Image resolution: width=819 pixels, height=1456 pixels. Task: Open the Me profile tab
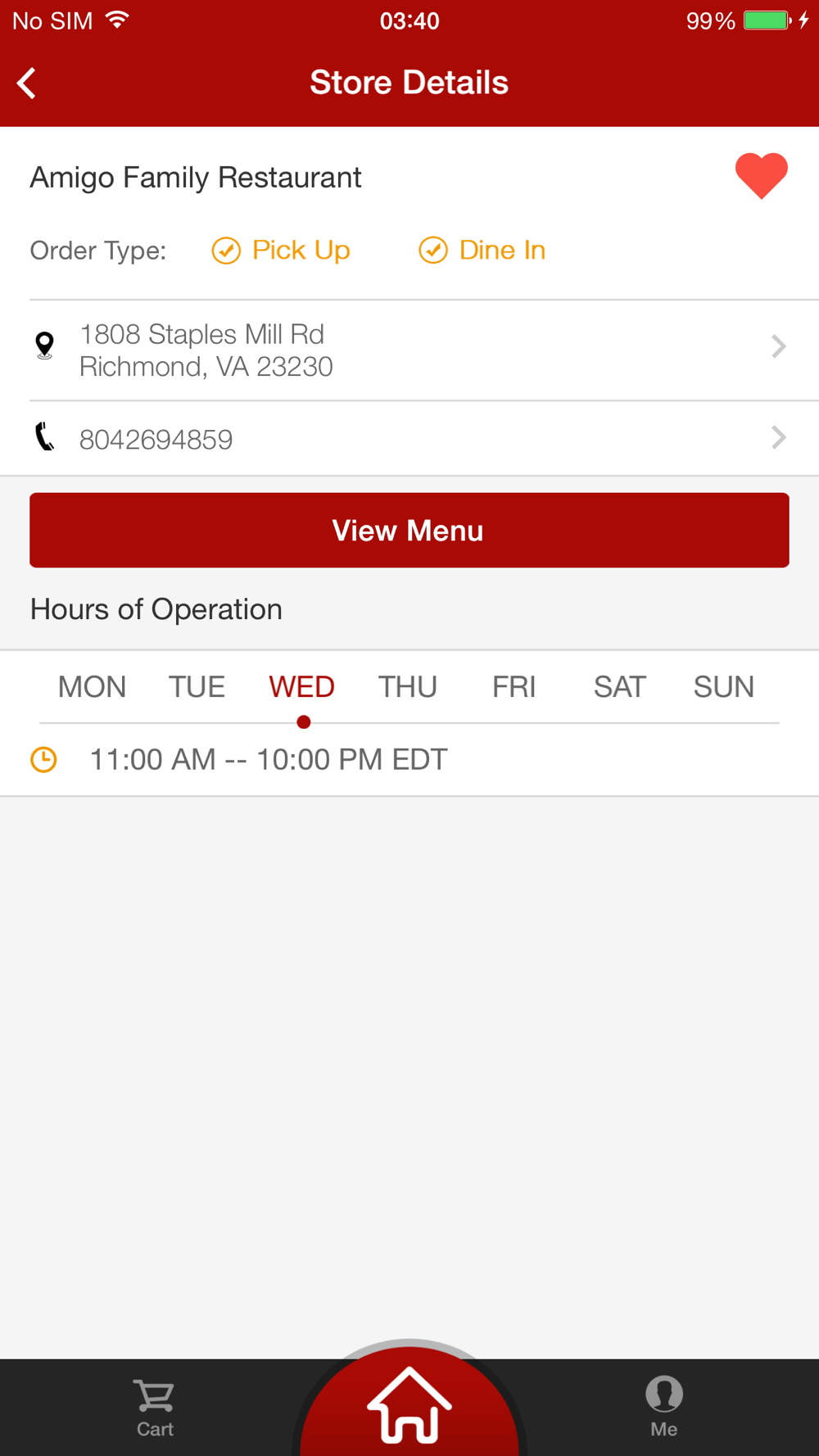(x=663, y=1408)
